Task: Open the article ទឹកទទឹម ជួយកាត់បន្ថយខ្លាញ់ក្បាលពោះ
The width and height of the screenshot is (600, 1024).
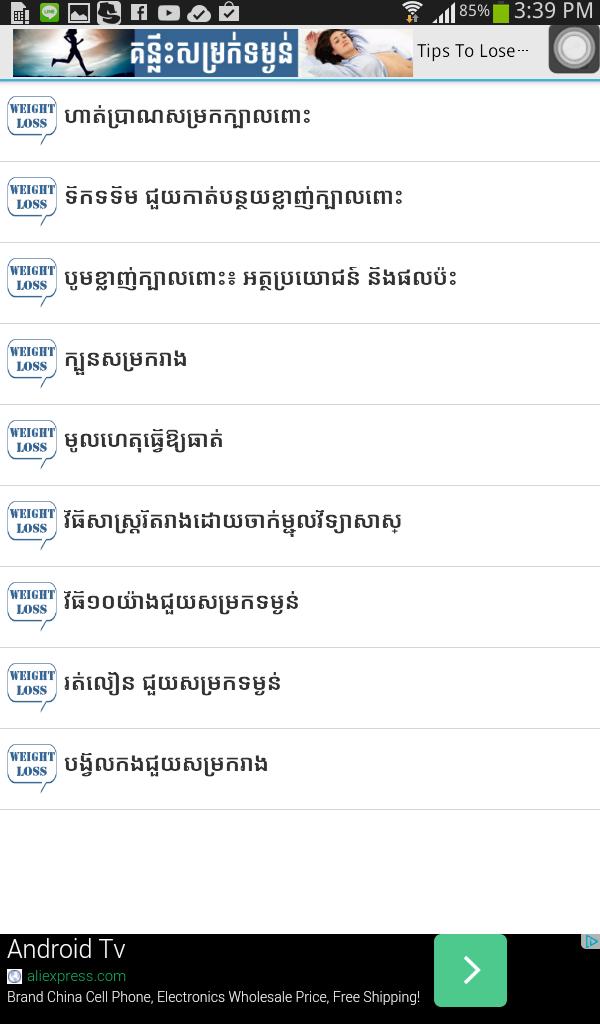Action: [300, 201]
